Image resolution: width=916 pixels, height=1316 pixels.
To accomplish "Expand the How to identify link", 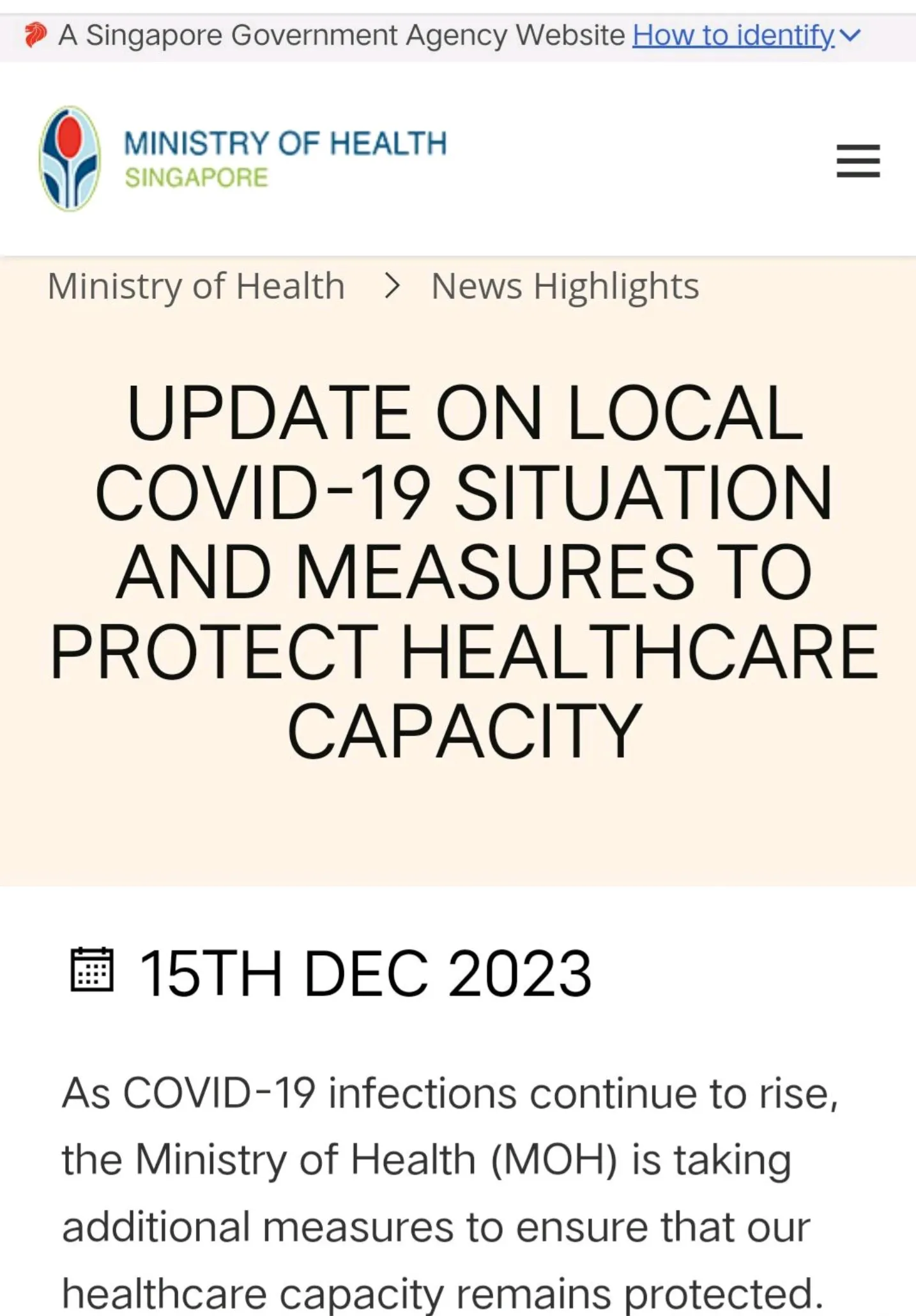I will click(745, 35).
